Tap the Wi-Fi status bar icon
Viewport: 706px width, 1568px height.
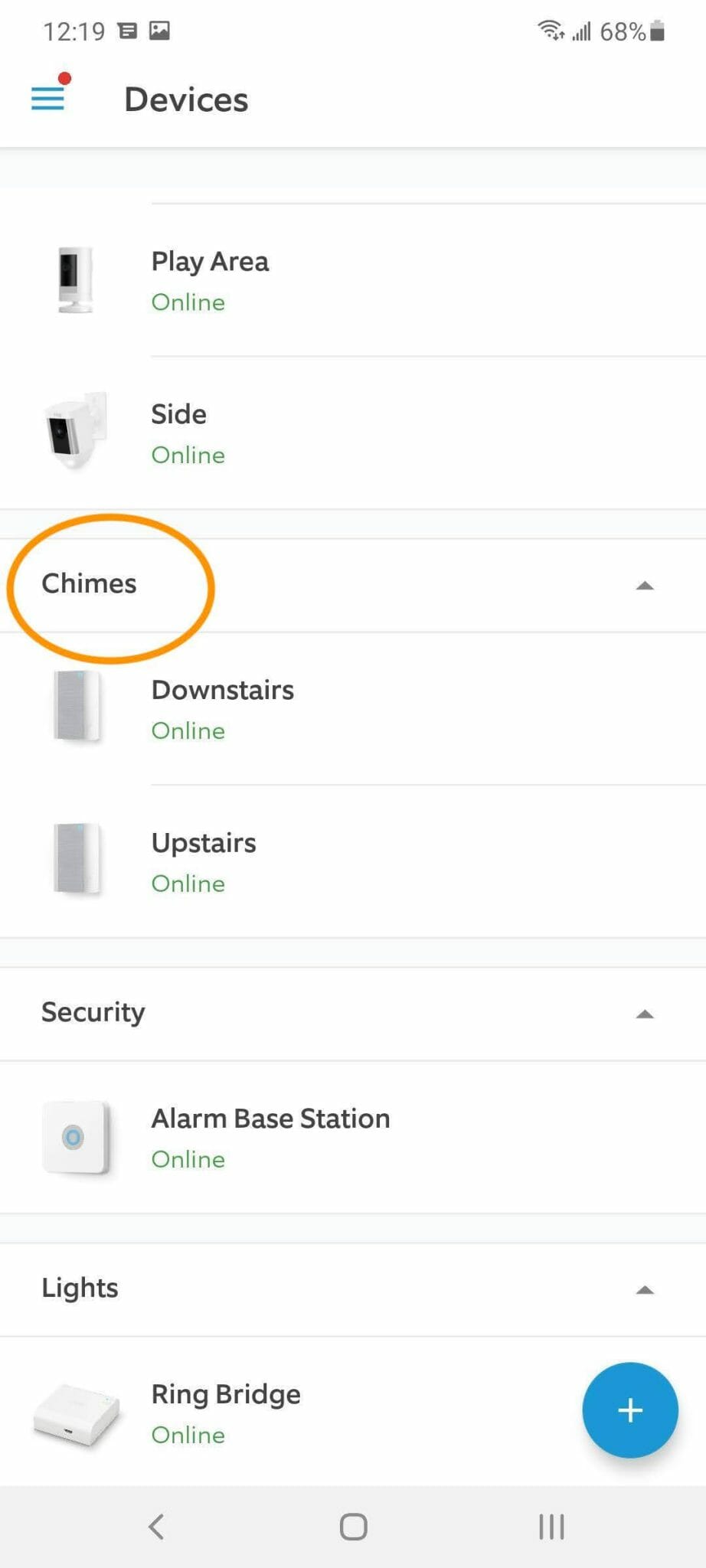tap(550, 29)
